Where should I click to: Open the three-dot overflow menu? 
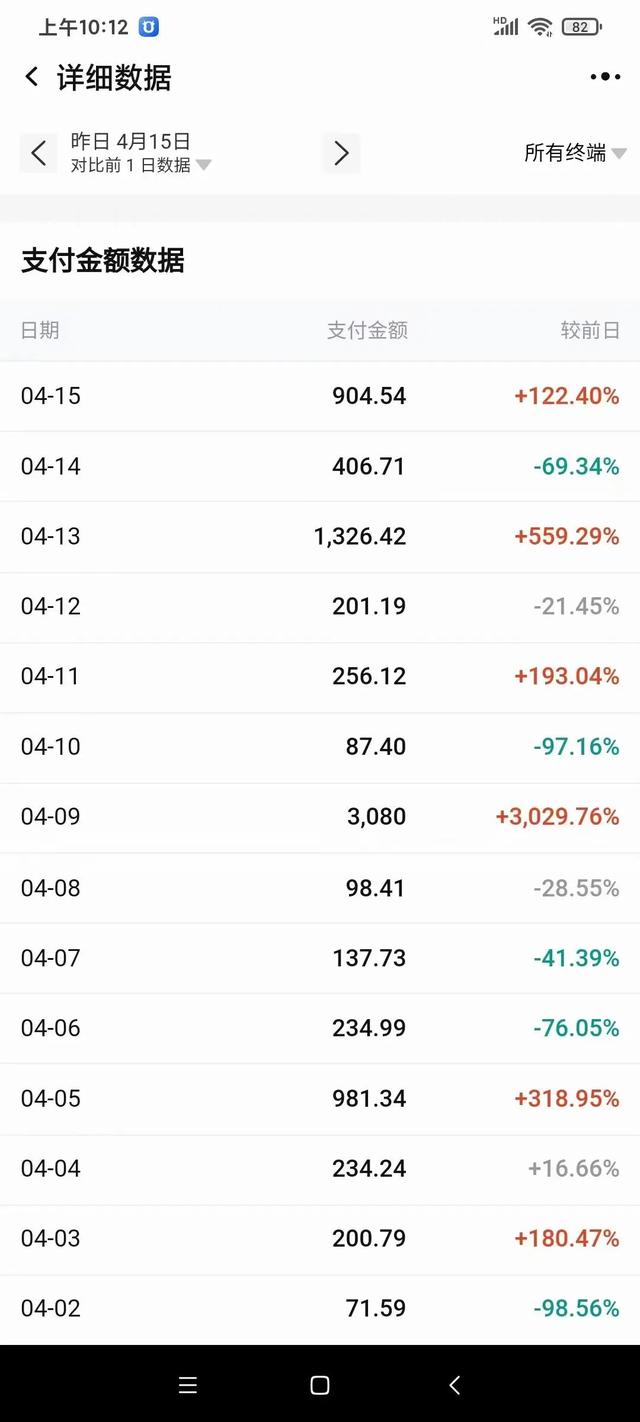(605, 77)
